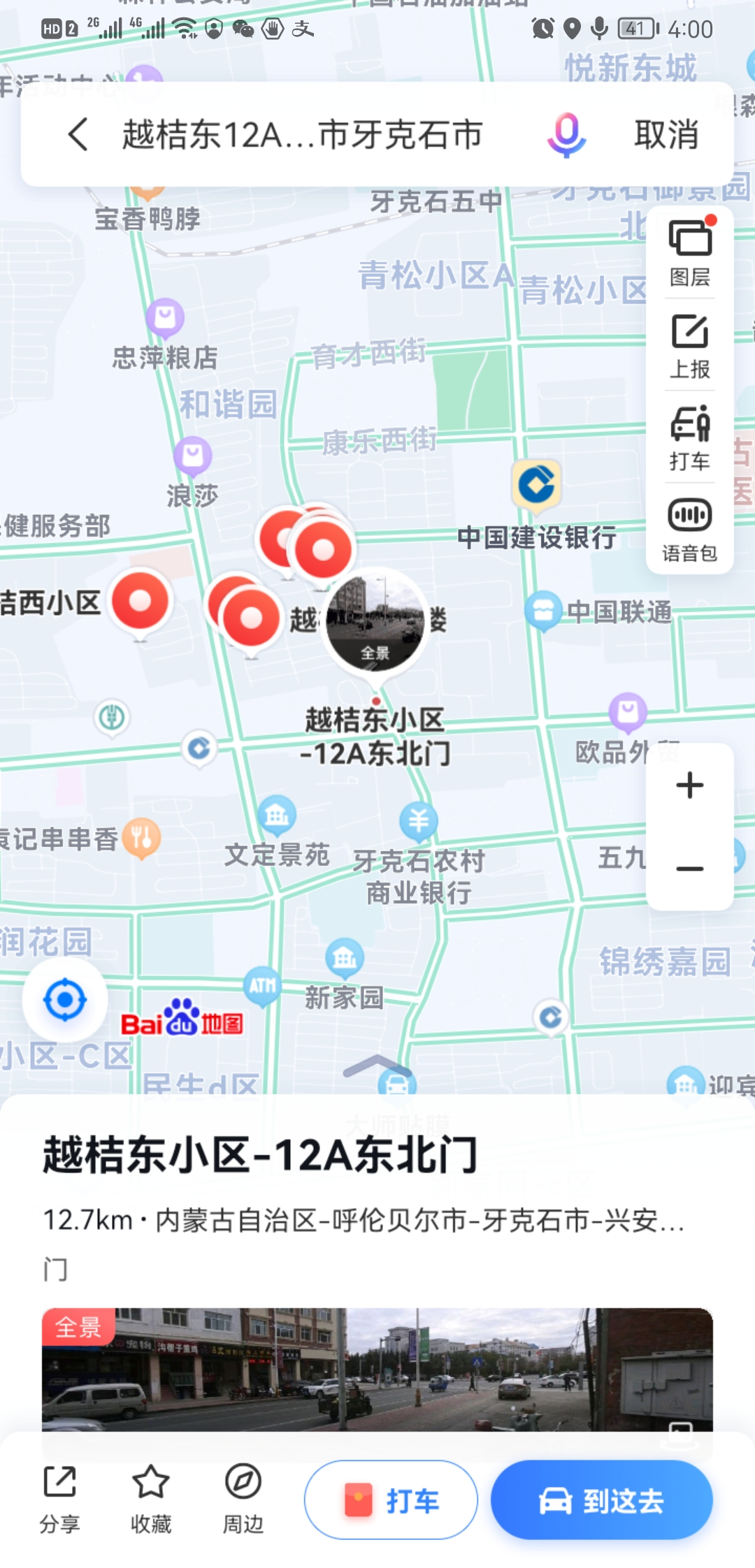
Task: View the 全景 street view photo in the card
Action: (377, 1368)
